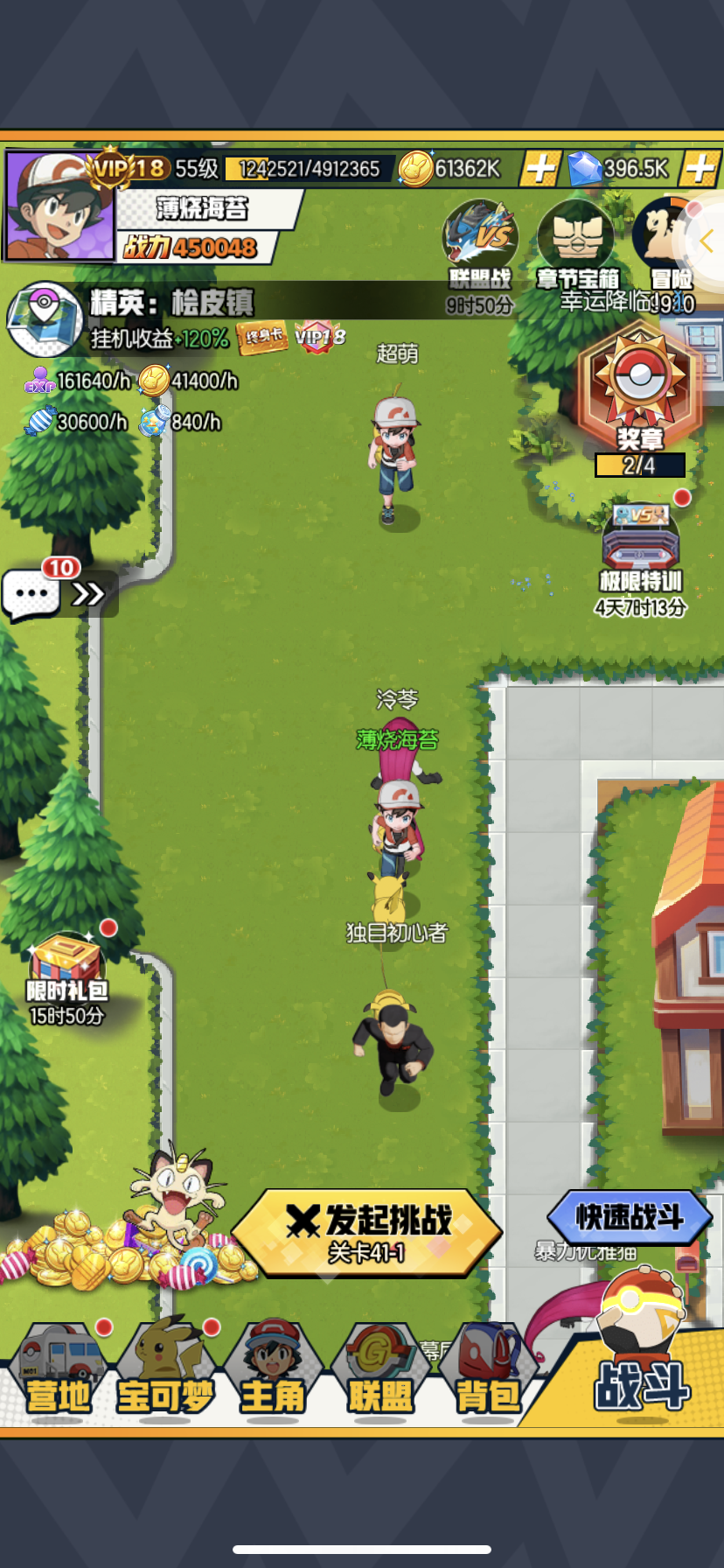Open the 冒险 adventure event

pyautogui.click(x=671, y=244)
